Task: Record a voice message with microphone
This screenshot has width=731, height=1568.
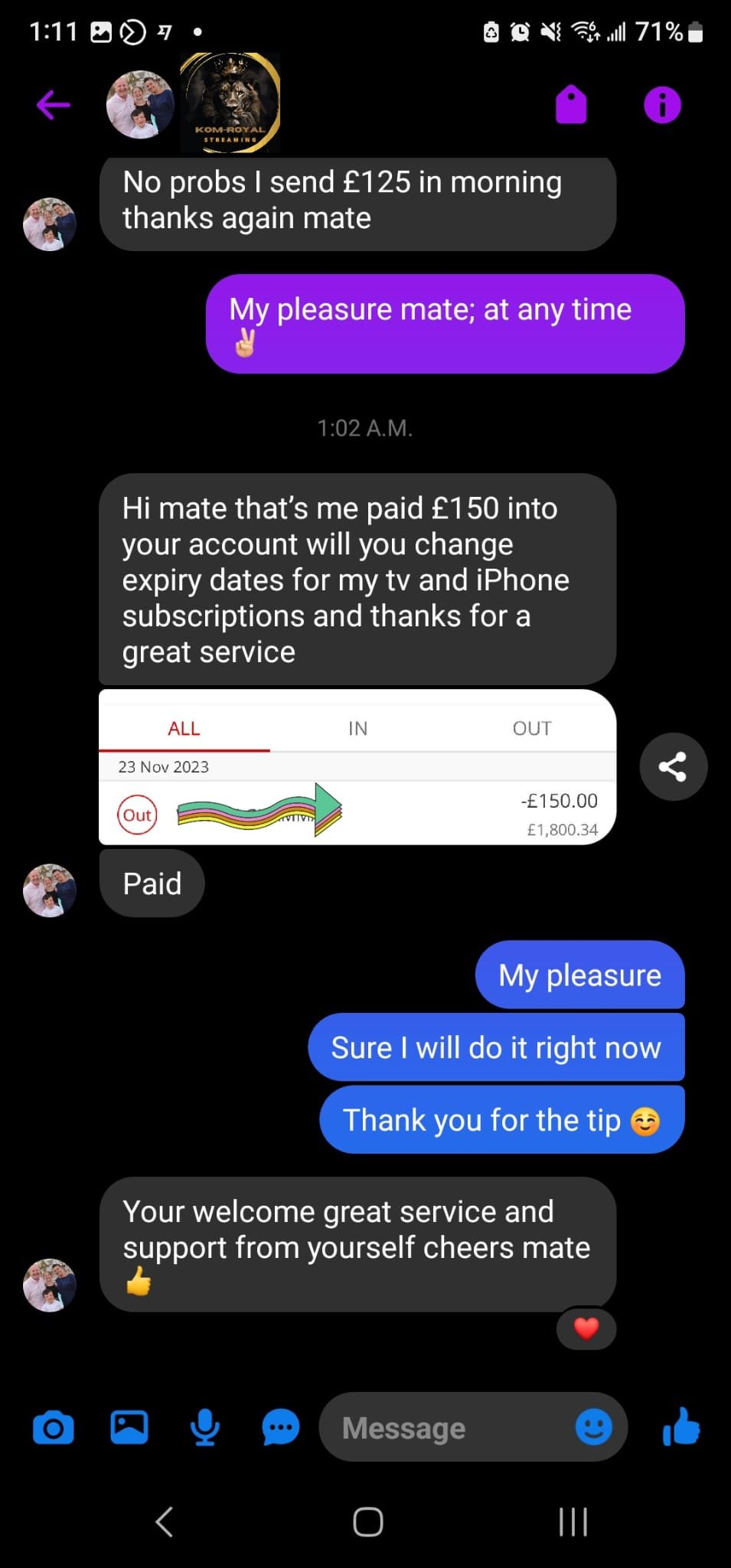Action: 204,1428
